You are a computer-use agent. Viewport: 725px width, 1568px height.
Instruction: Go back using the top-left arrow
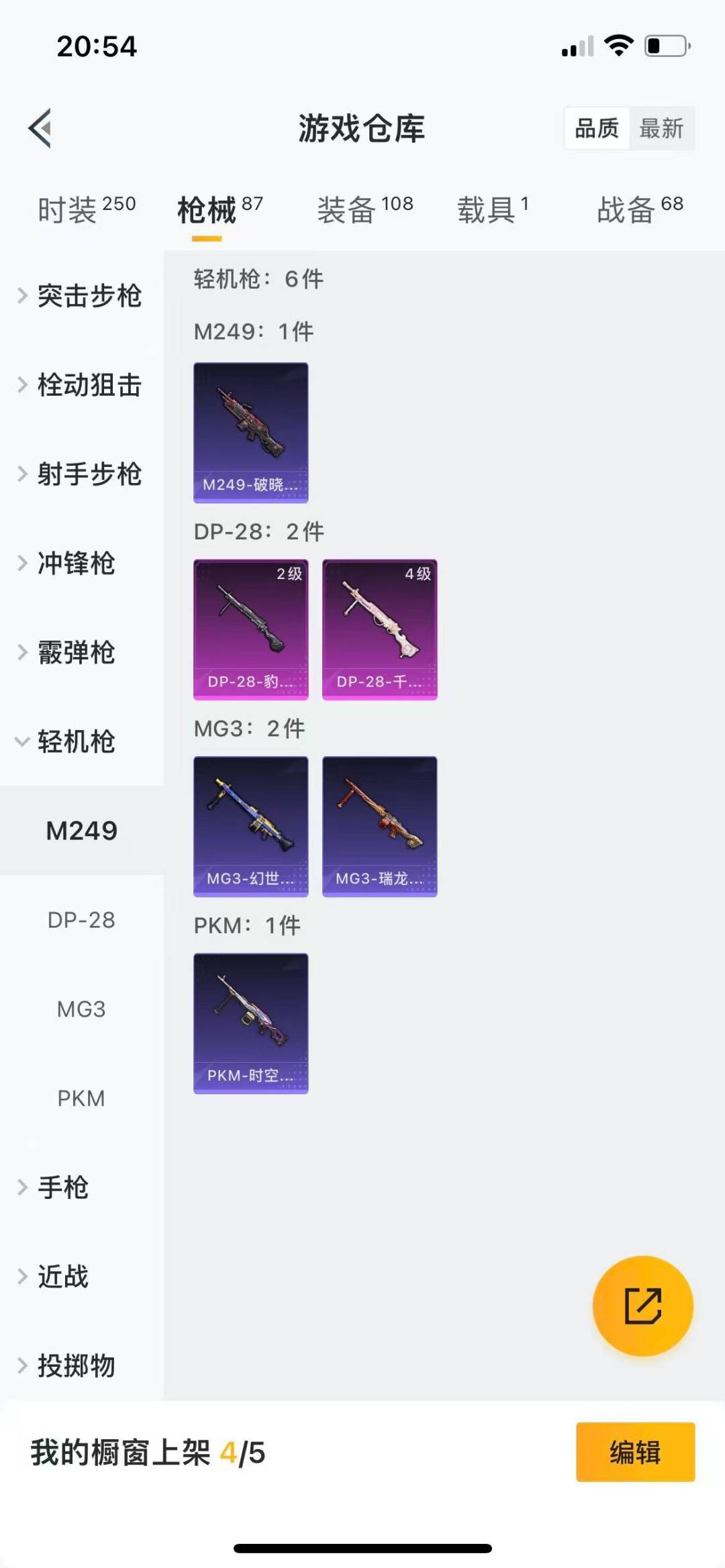40,127
